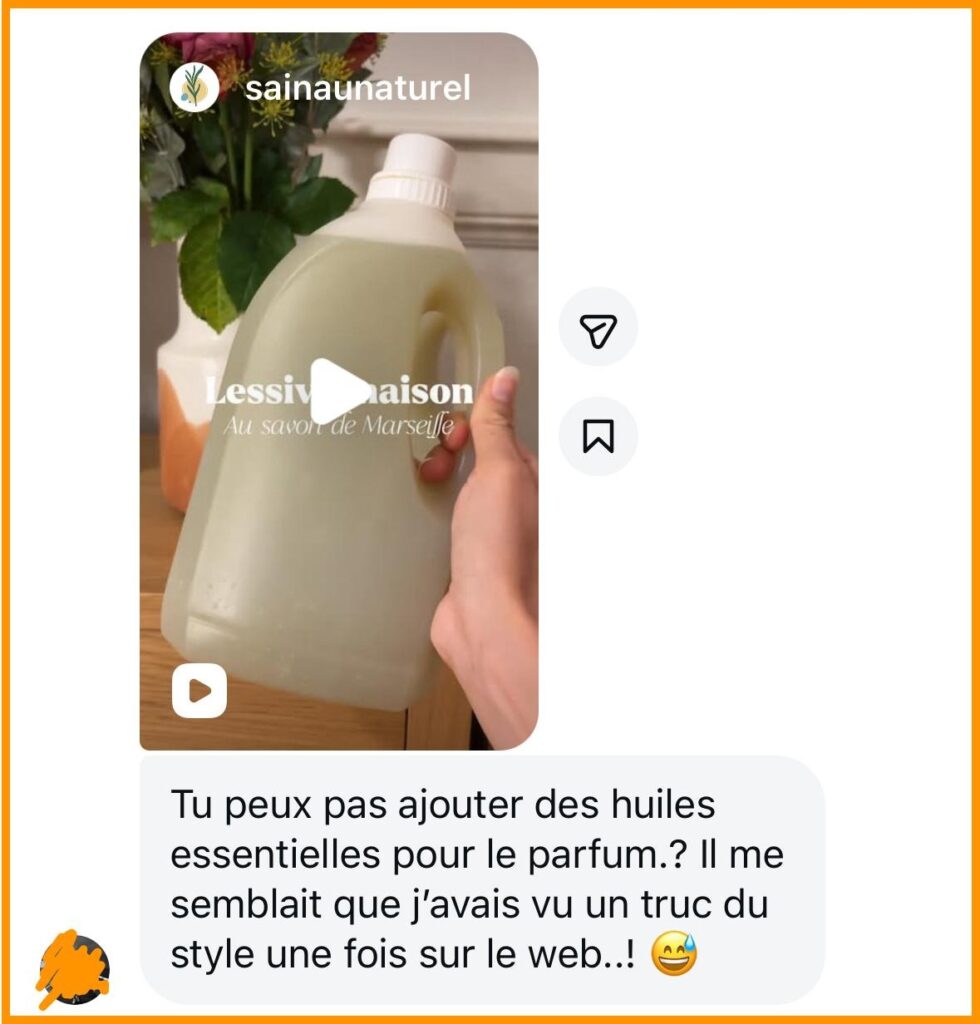The image size is (980, 1024).
Task: Save the reel with the bookmark icon
Action: click(598, 436)
